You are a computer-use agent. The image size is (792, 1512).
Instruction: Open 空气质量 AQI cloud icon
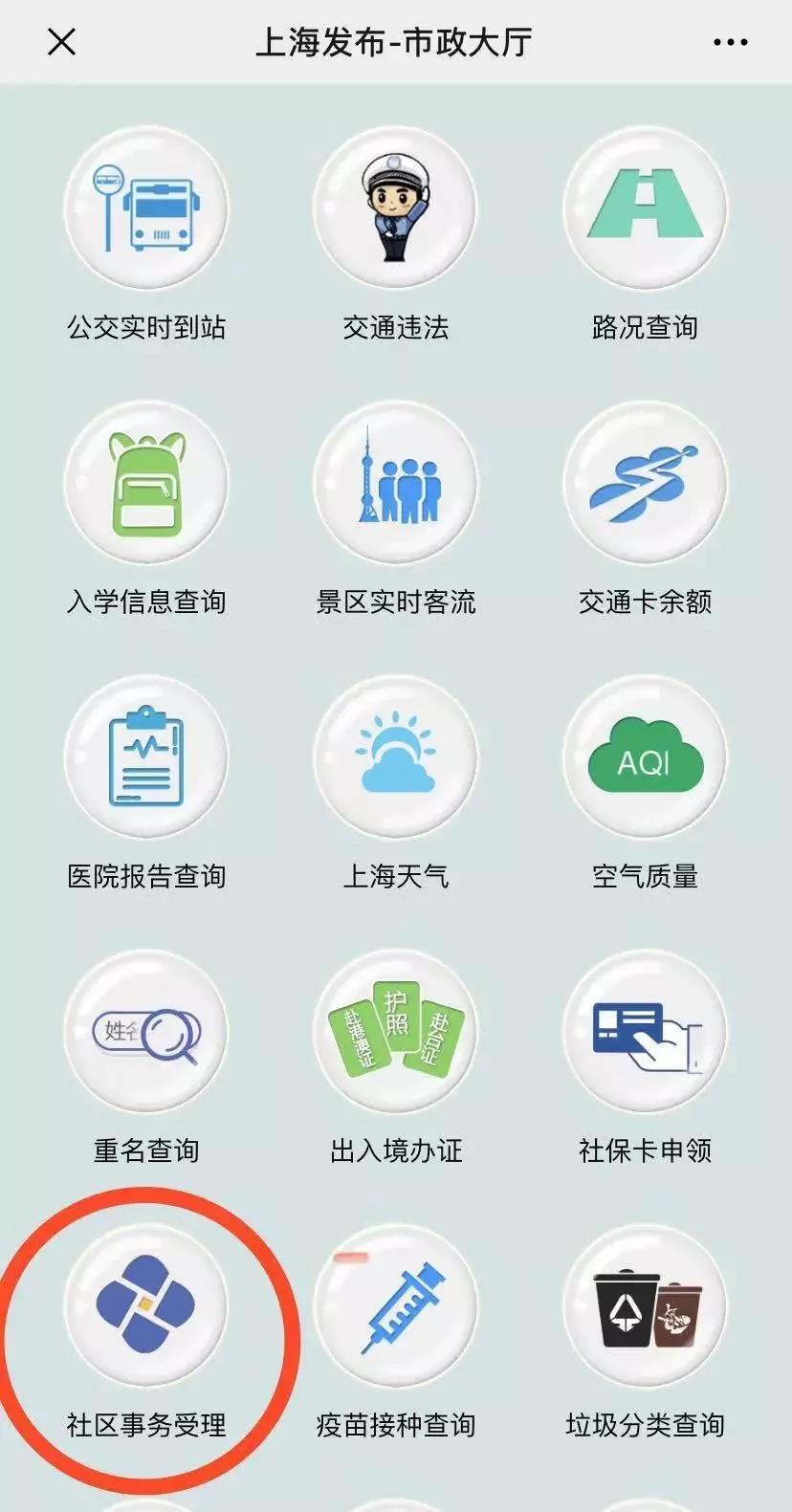click(x=646, y=758)
